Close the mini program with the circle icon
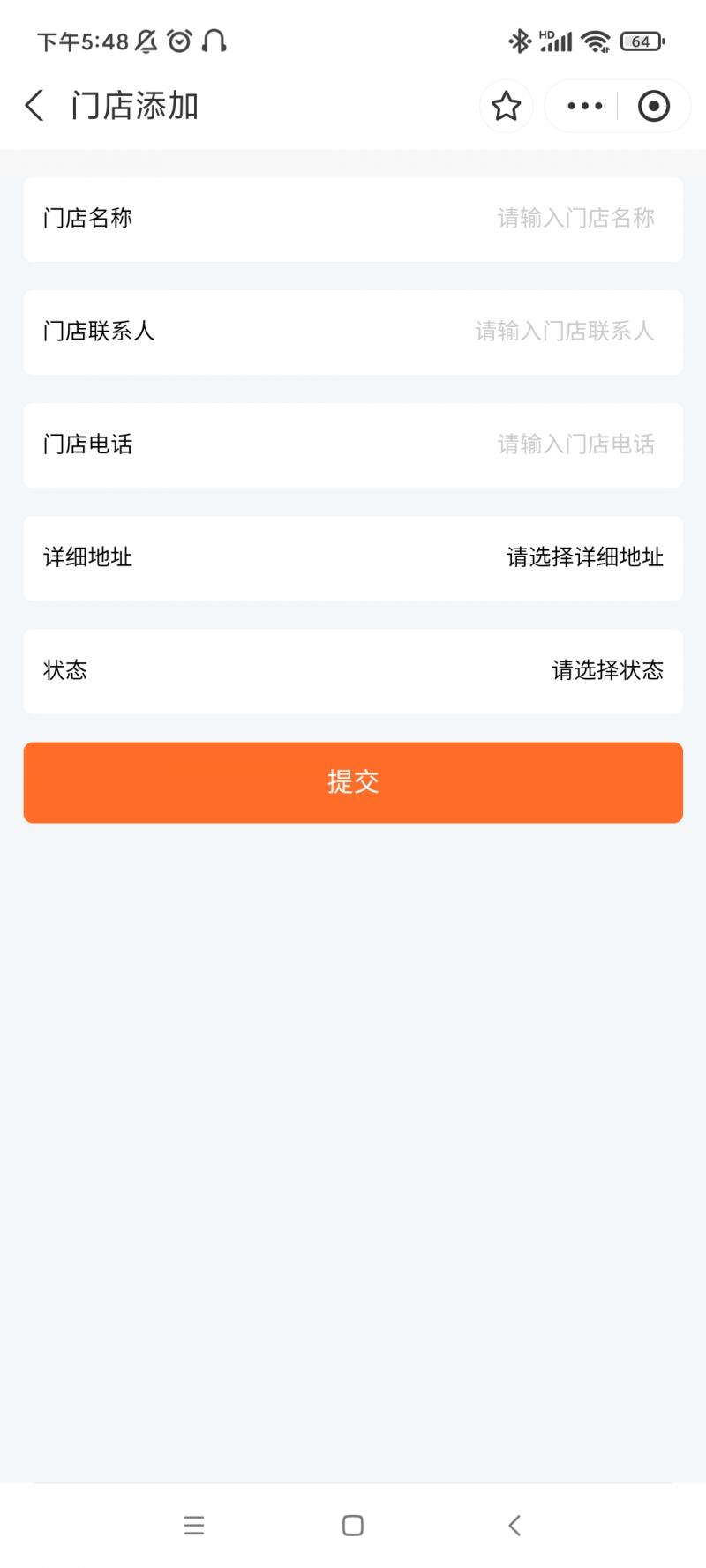Screen dimensions: 706x1568 (x=653, y=106)
